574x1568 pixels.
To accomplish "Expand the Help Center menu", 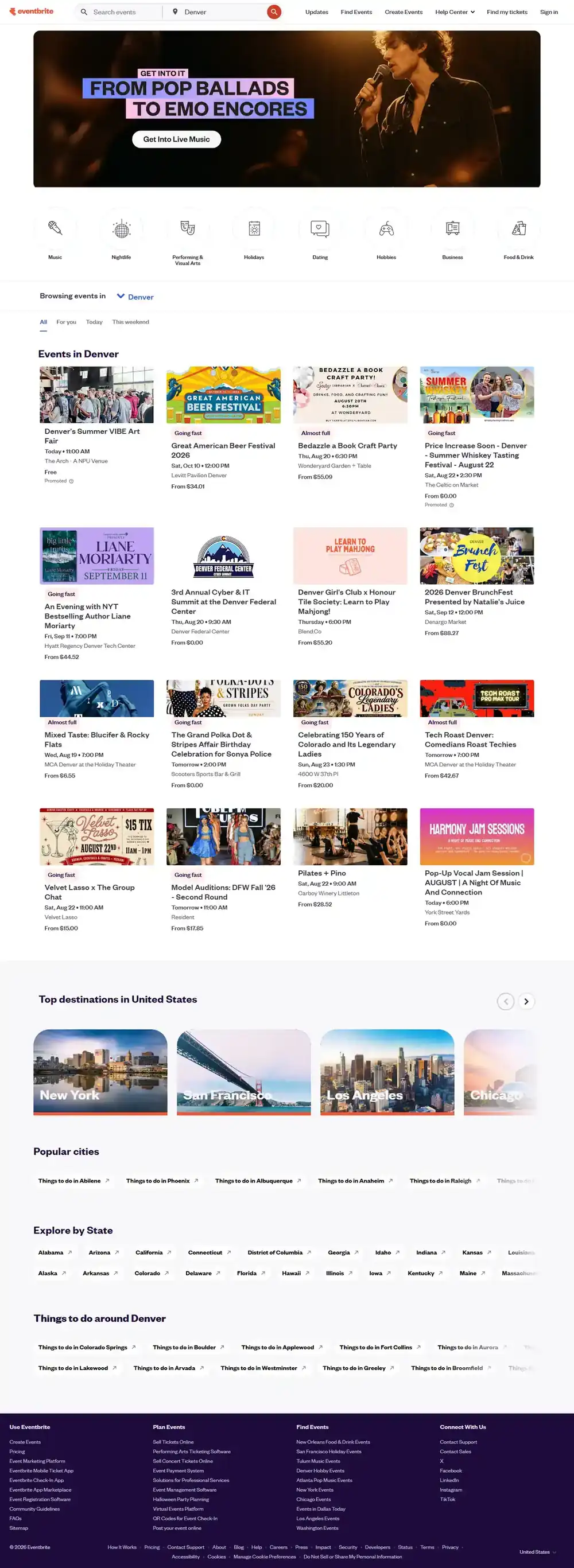I will click(455, 11).
